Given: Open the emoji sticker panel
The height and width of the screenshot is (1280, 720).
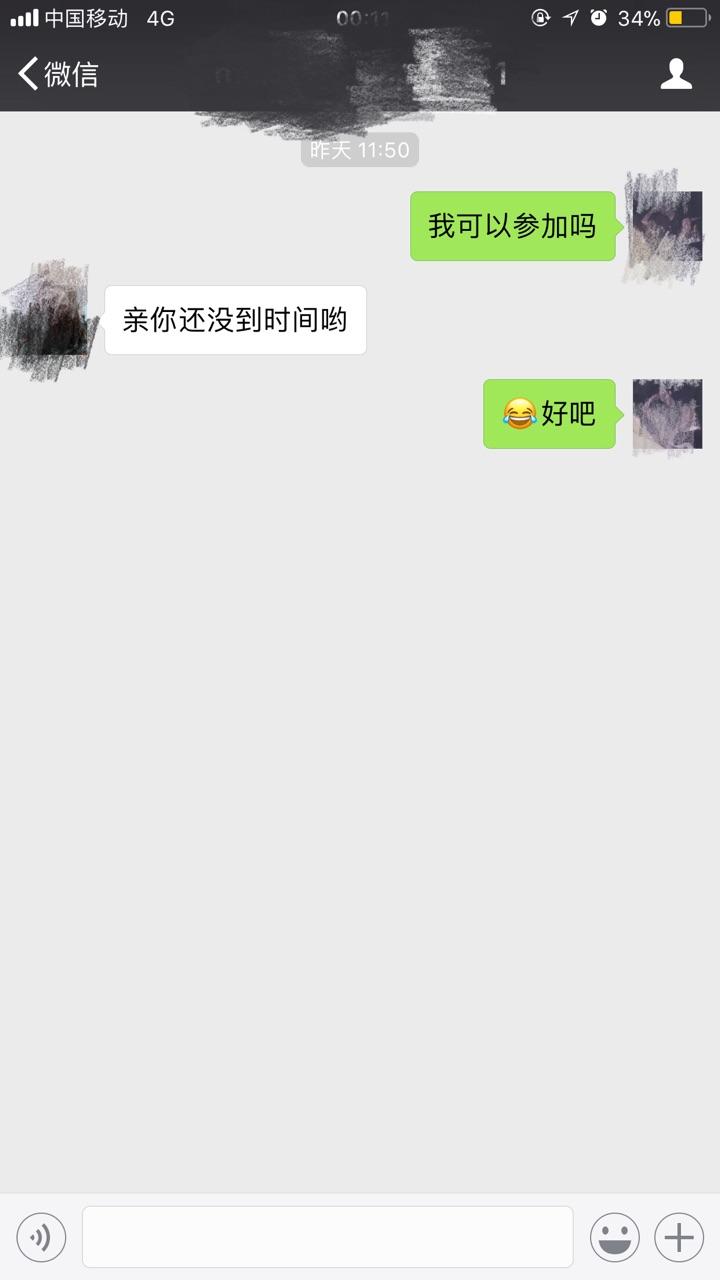Looking at the screenshot, I should pyautogui.click(x=615, y=1237).
